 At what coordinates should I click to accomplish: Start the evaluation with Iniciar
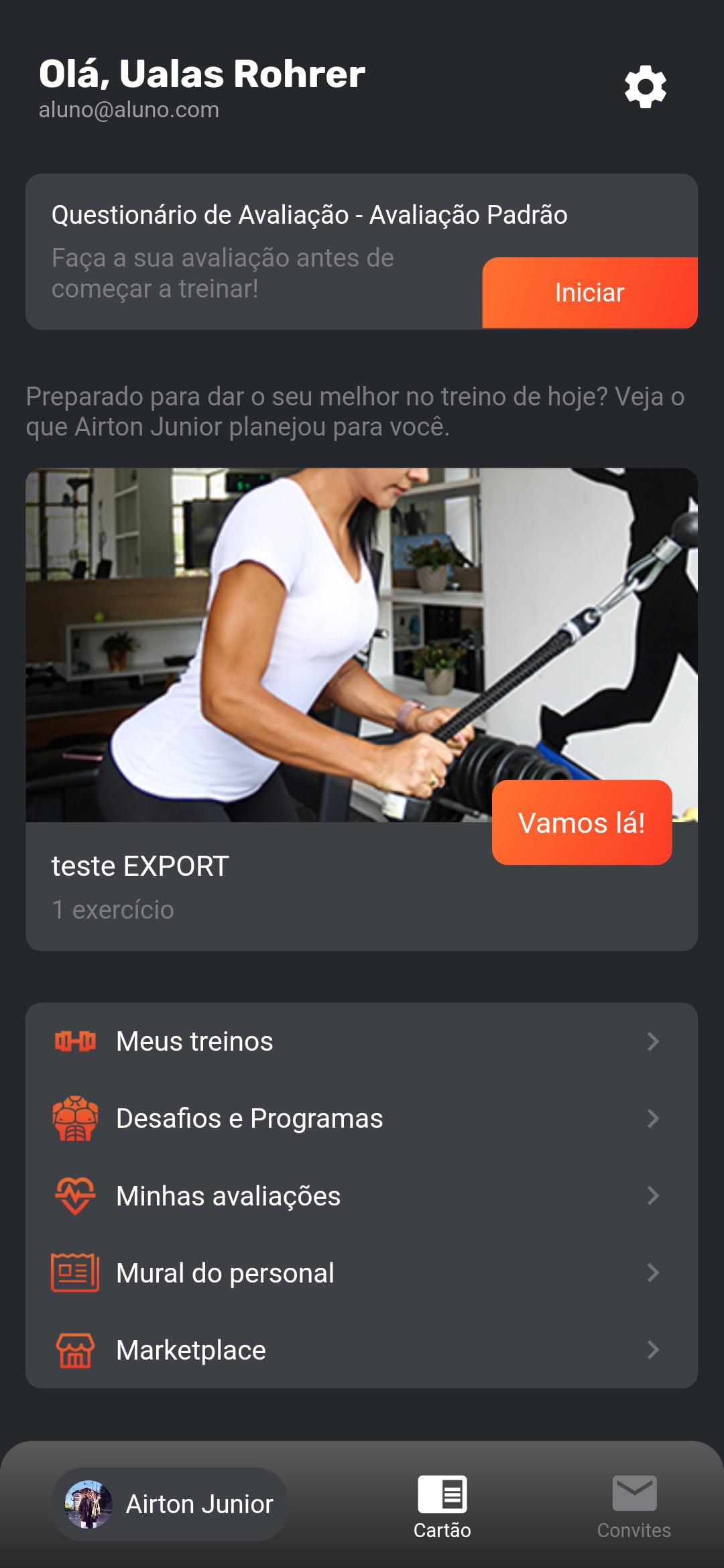(x=589, y=293)
